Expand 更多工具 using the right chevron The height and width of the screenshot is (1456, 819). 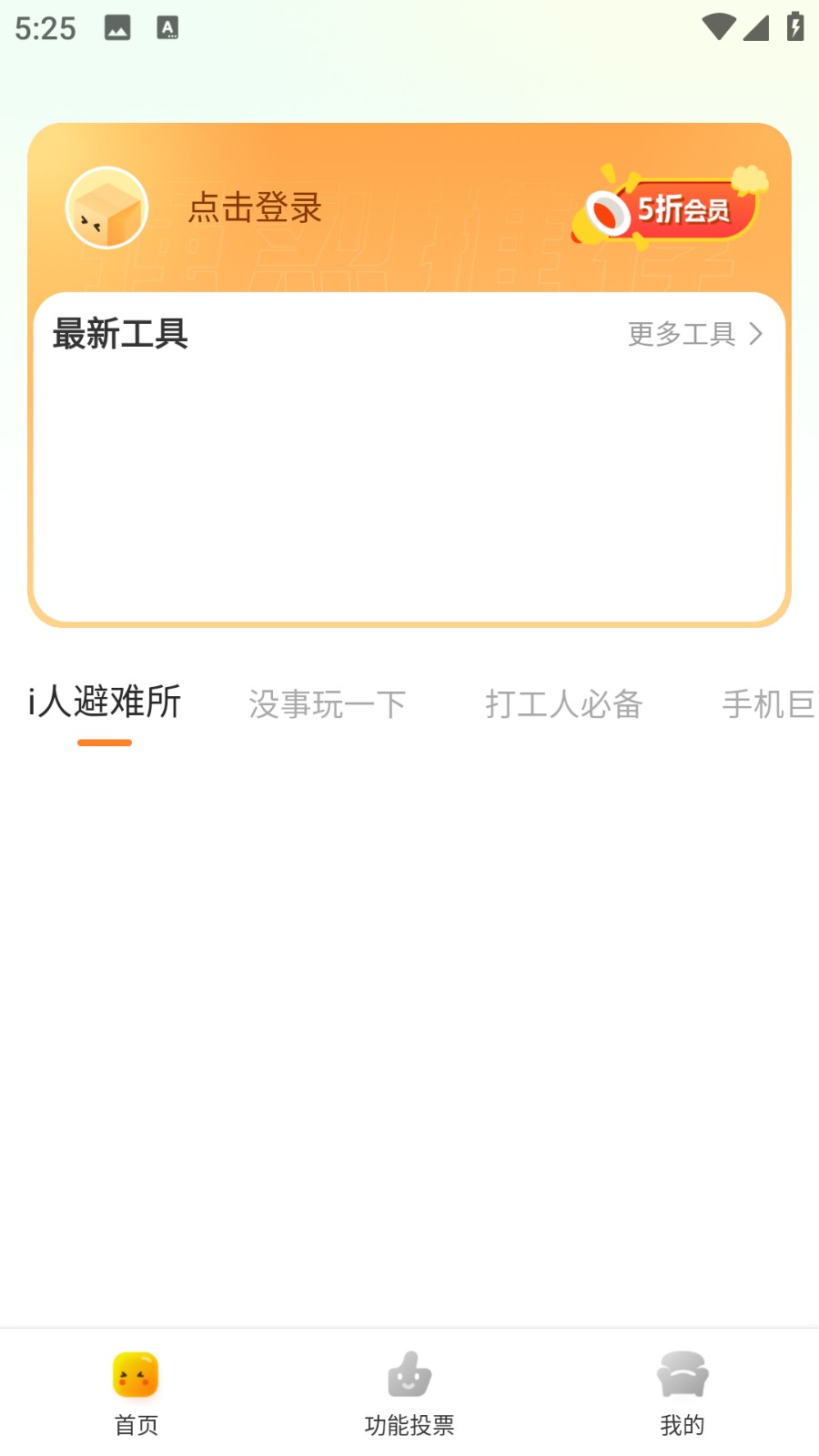click(x=754, y=334)
